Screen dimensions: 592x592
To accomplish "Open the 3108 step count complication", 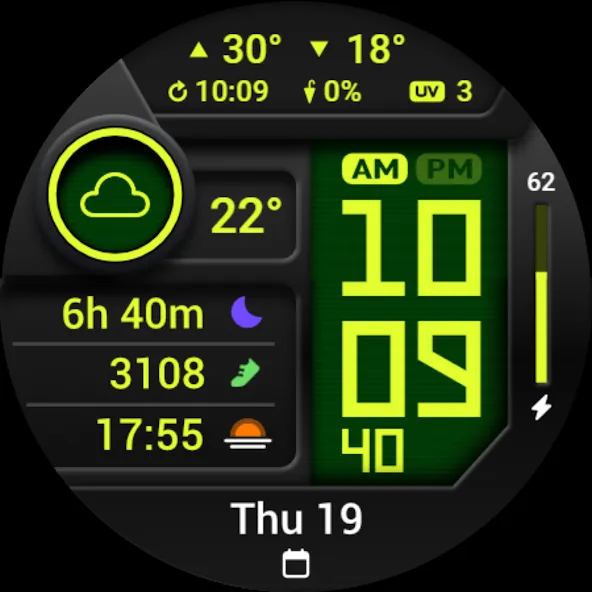I will pyautogui.click(x=185, y=373).
